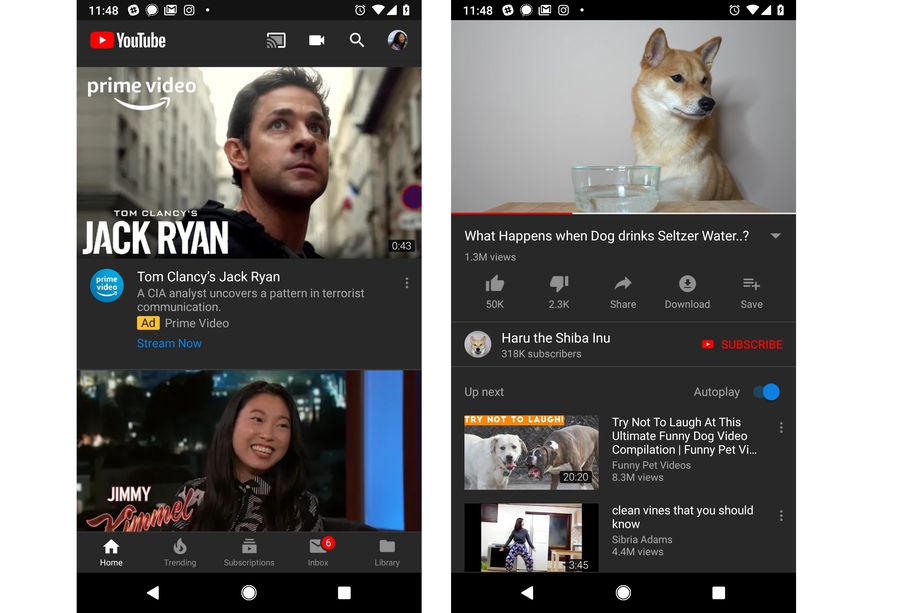
Task: Play the Jimmy Kimmel video thumbnail
Action: point(249,450)
